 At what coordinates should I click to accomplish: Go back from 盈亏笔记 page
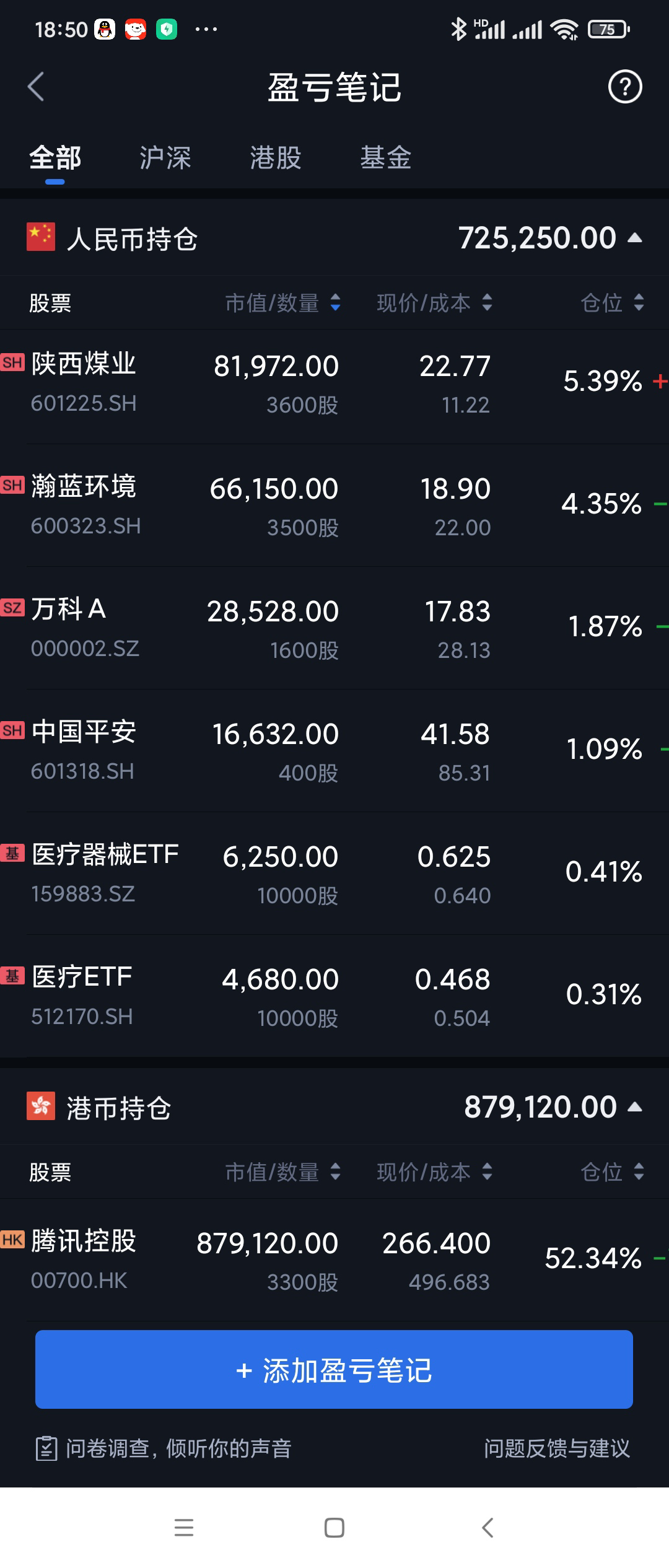(36, 87)
